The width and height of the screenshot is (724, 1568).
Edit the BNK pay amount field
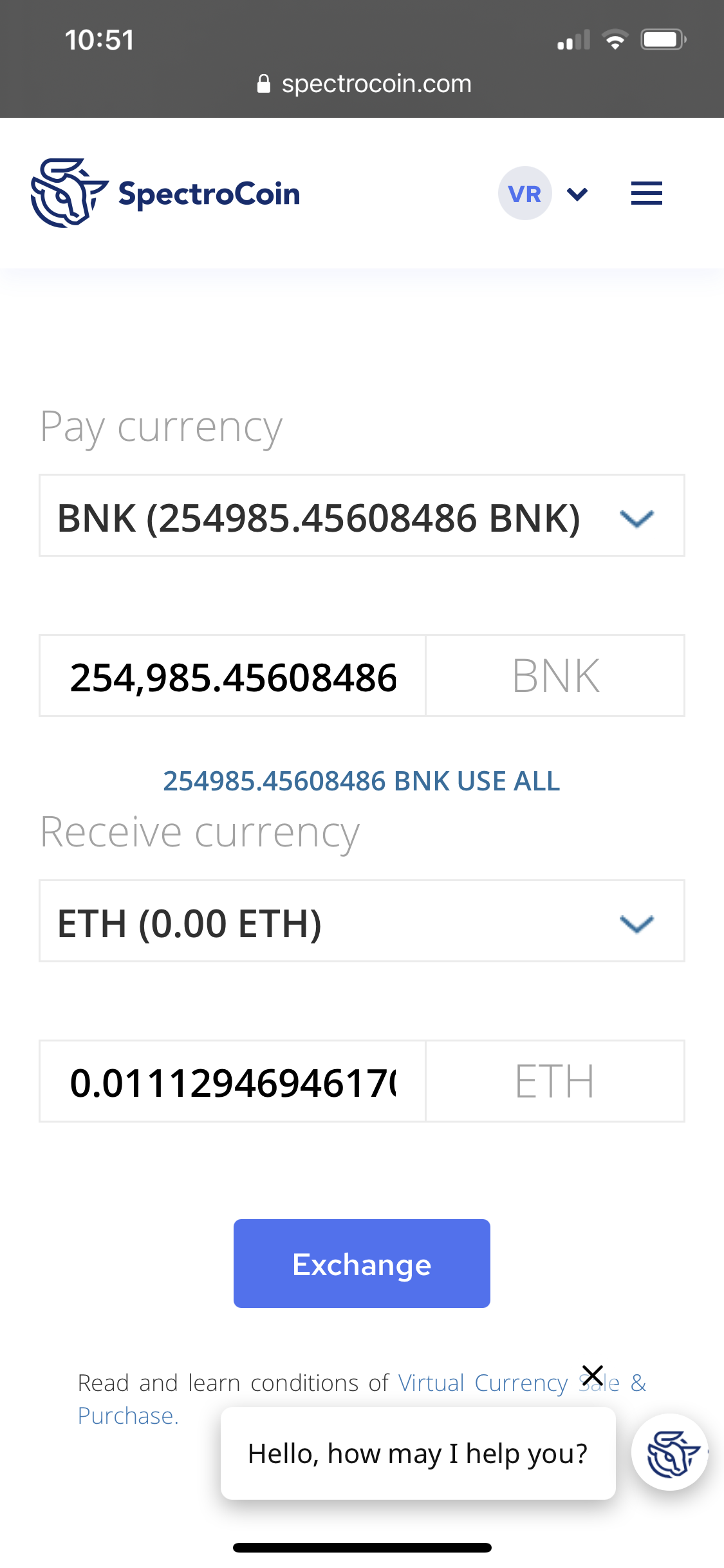click(x=233, y=677)
